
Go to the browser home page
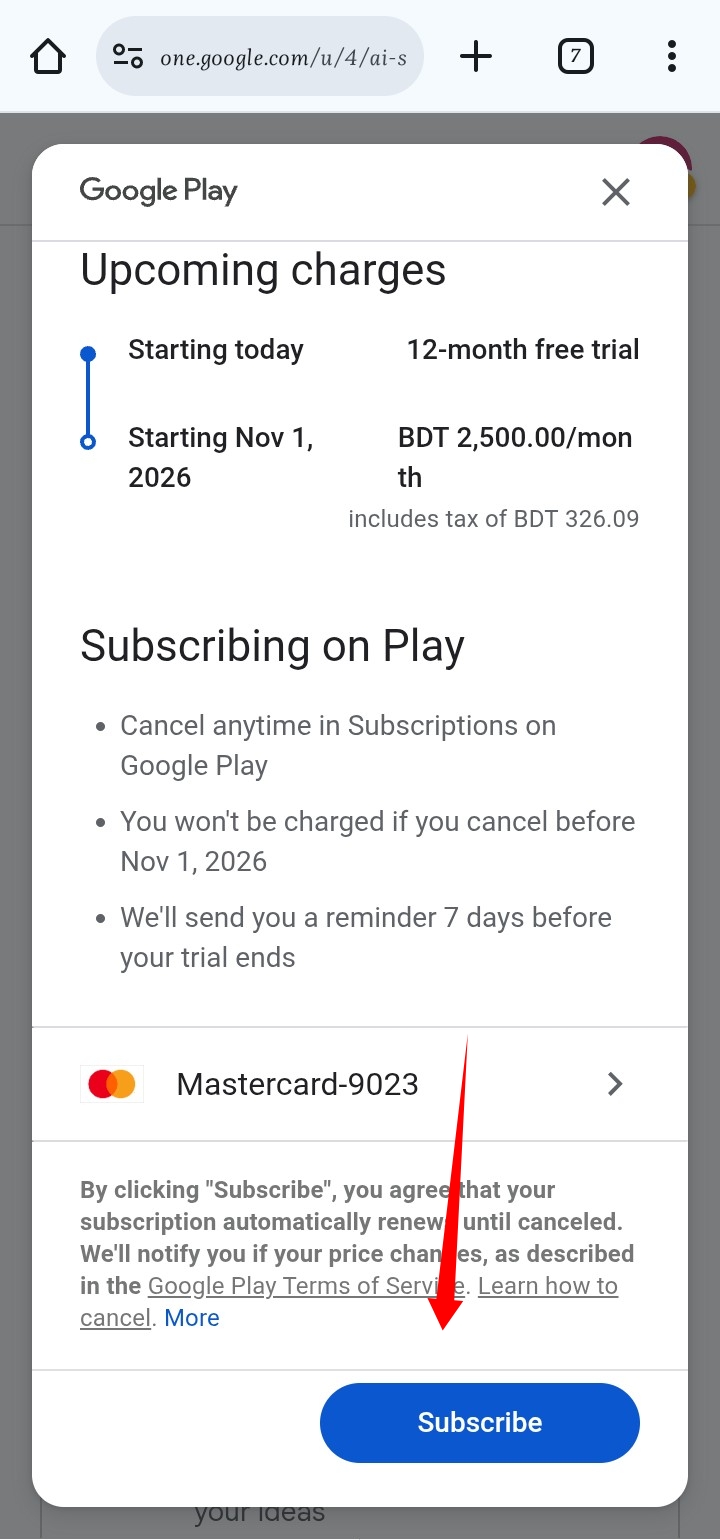click(x=48, y=56)
